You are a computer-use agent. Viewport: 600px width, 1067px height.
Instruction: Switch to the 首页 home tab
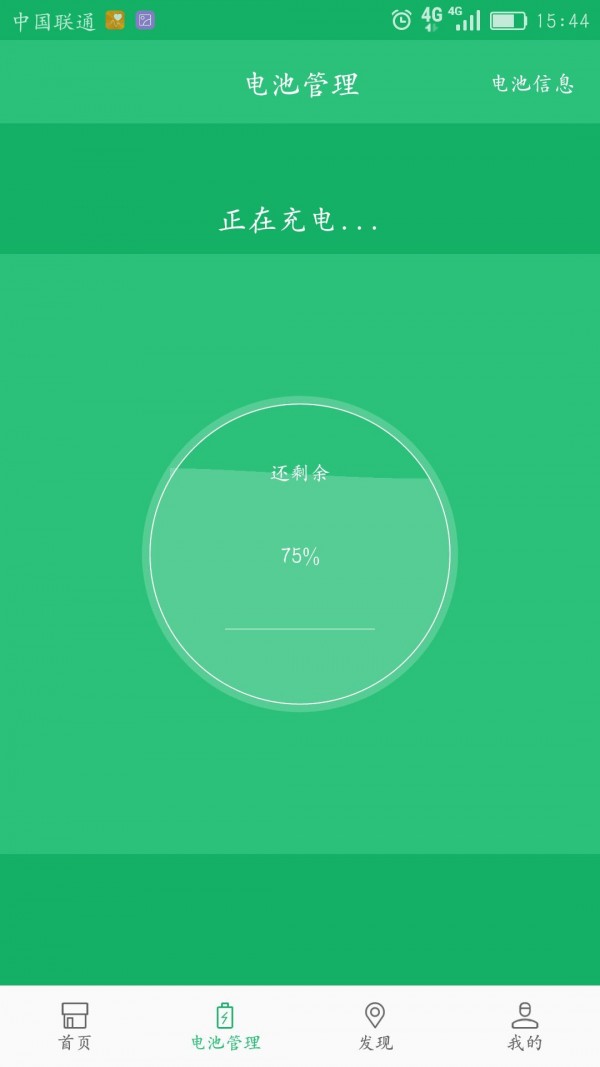tap(75, 1026)
